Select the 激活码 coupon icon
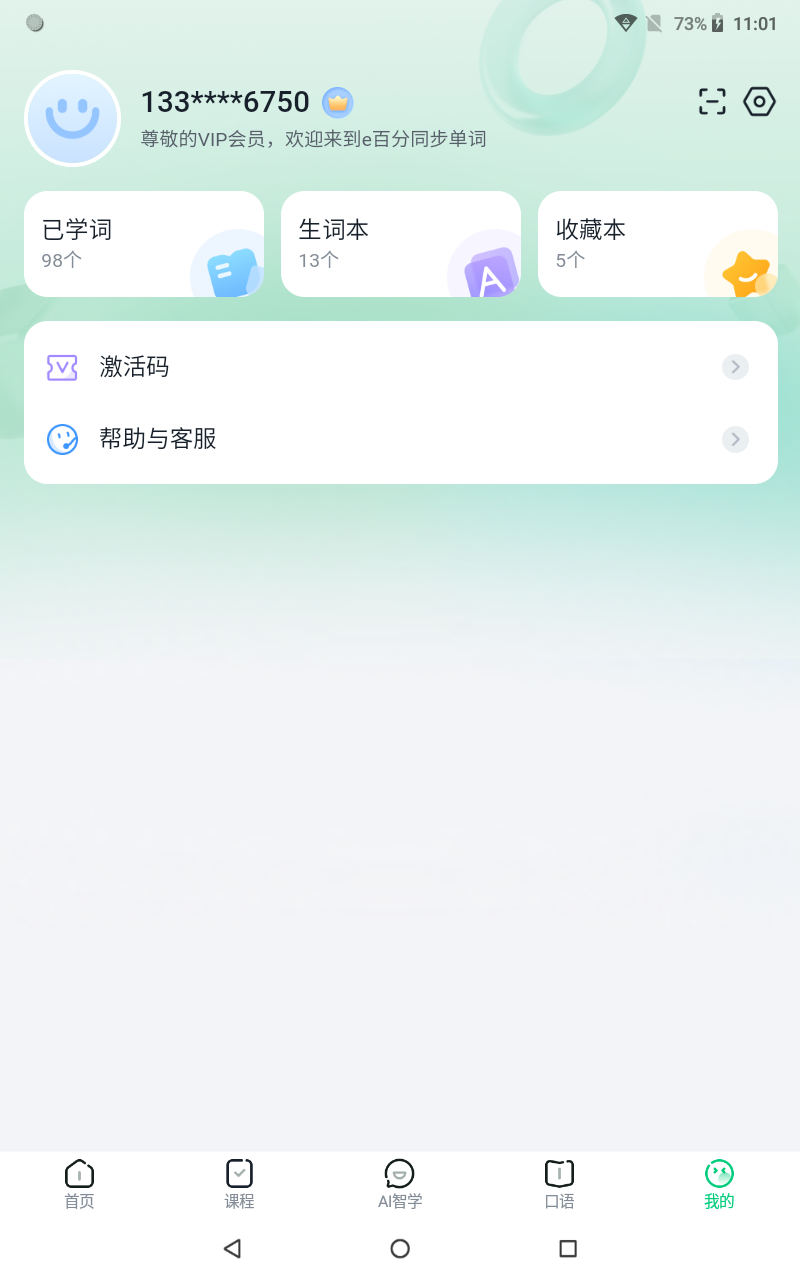The height and width of the screenshot is (1280, 800). click(x=62, y=367)
